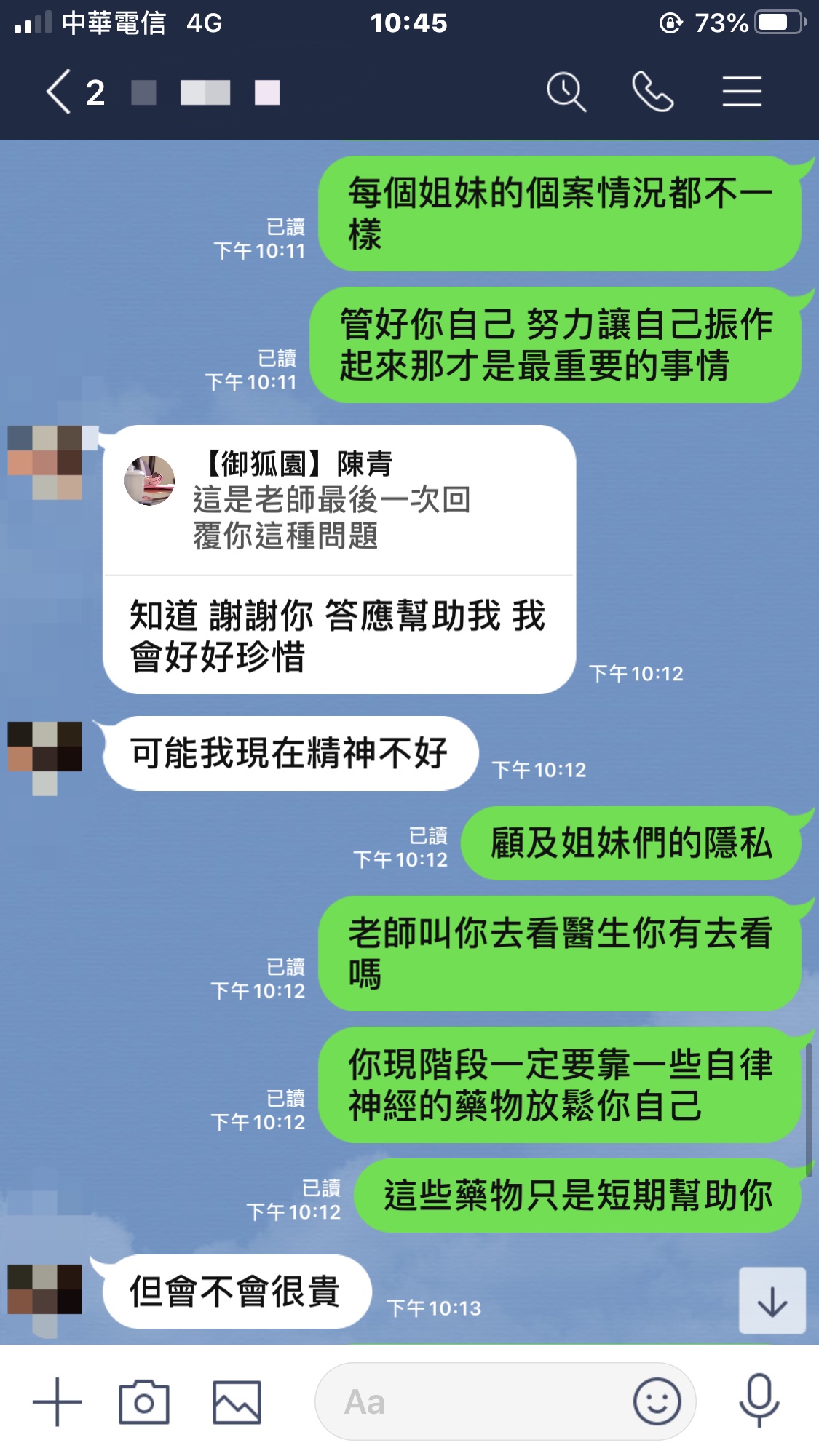Open the photo gallery picker
Screen dimensions: 819x1456
(237, 1401)
